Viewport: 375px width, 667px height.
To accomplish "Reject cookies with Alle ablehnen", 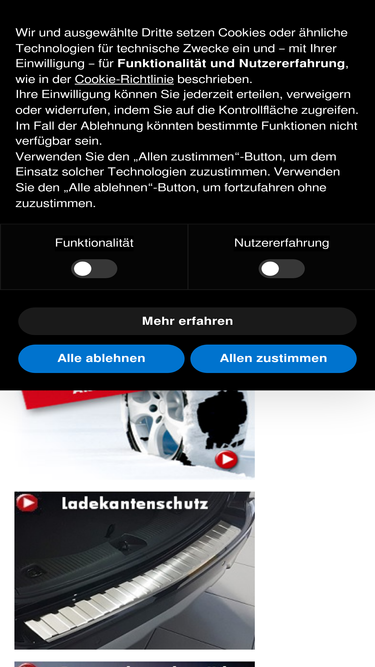I will 101,358.
